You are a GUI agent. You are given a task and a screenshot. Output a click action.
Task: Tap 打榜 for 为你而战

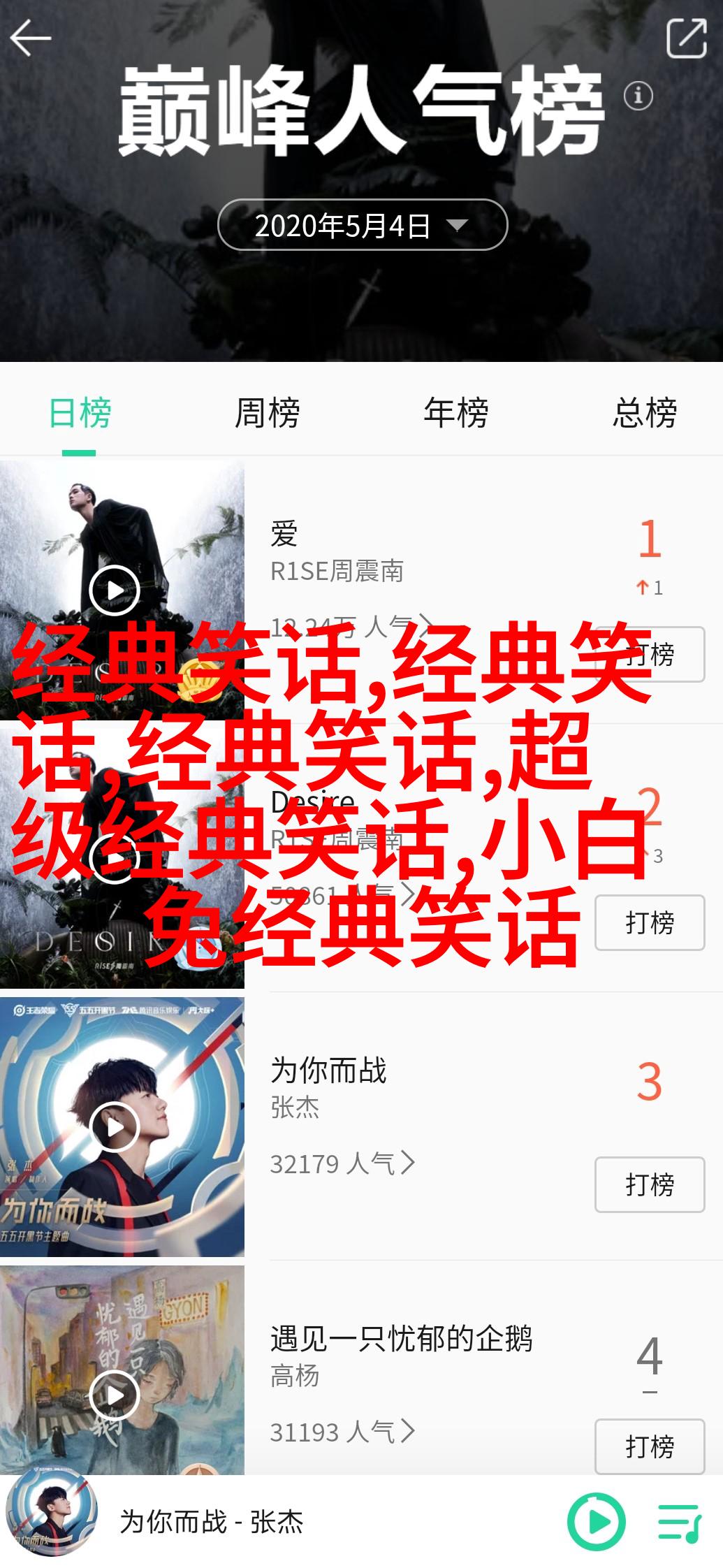point(650,1184)
